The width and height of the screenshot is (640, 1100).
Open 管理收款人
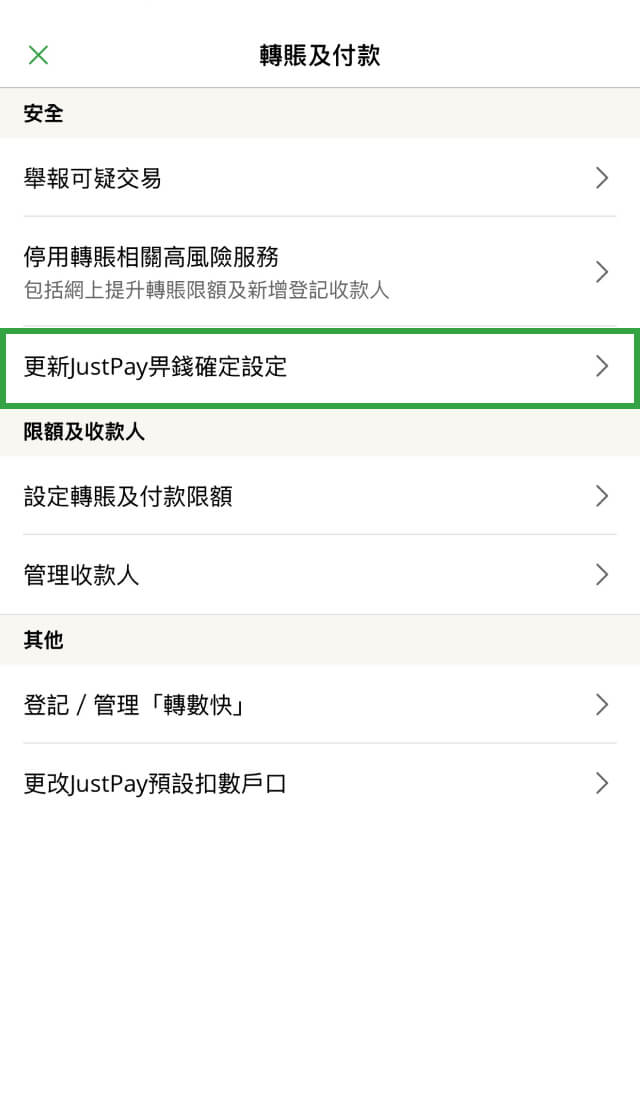pyautogui.click(x=320, y=575)
